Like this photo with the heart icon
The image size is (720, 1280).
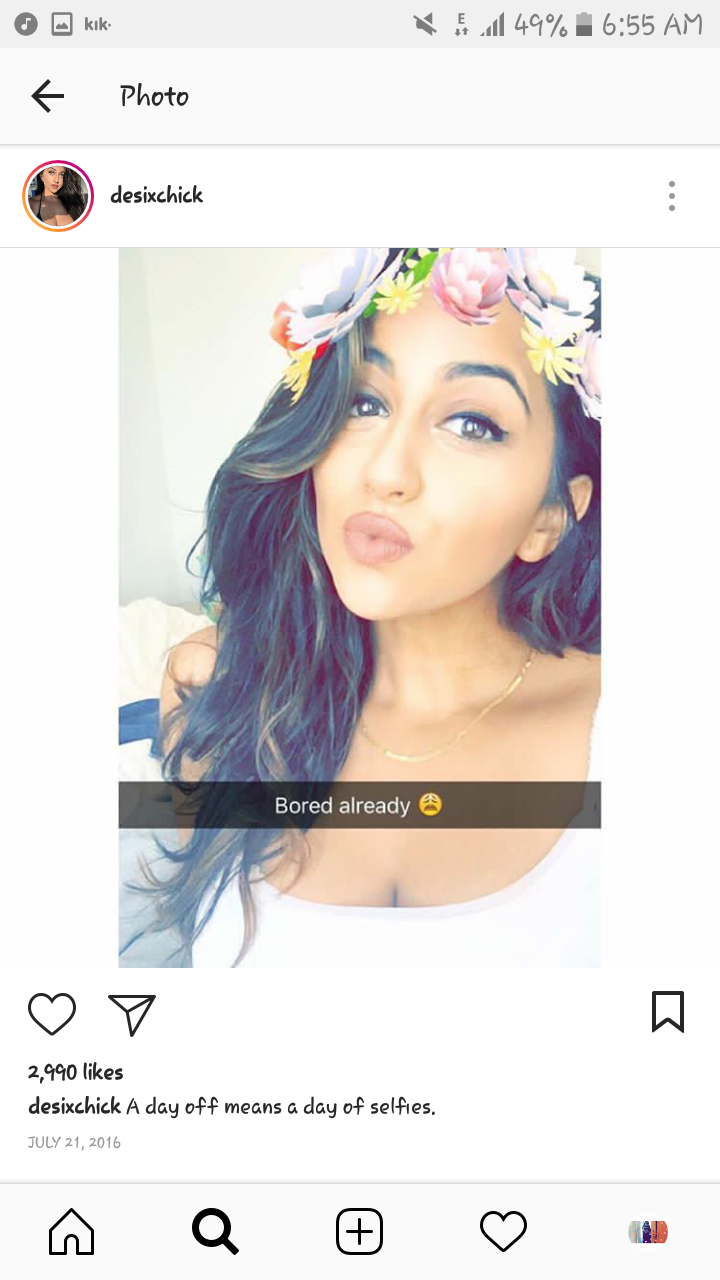coord(52,1013)
